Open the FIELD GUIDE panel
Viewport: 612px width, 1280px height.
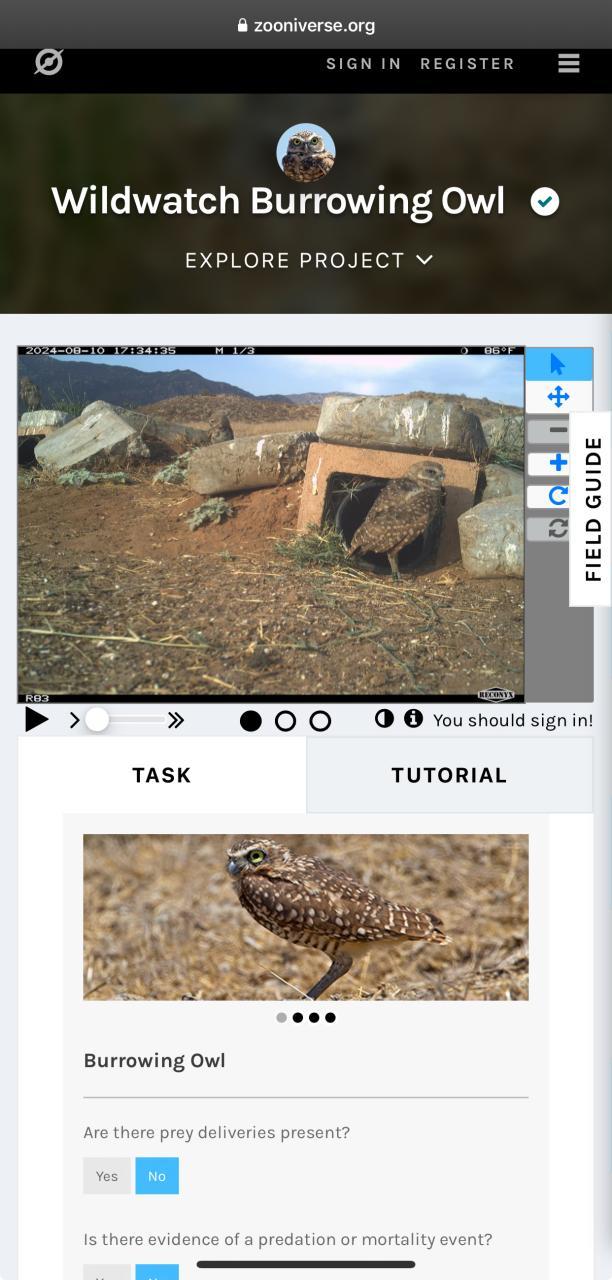[592, 508]
